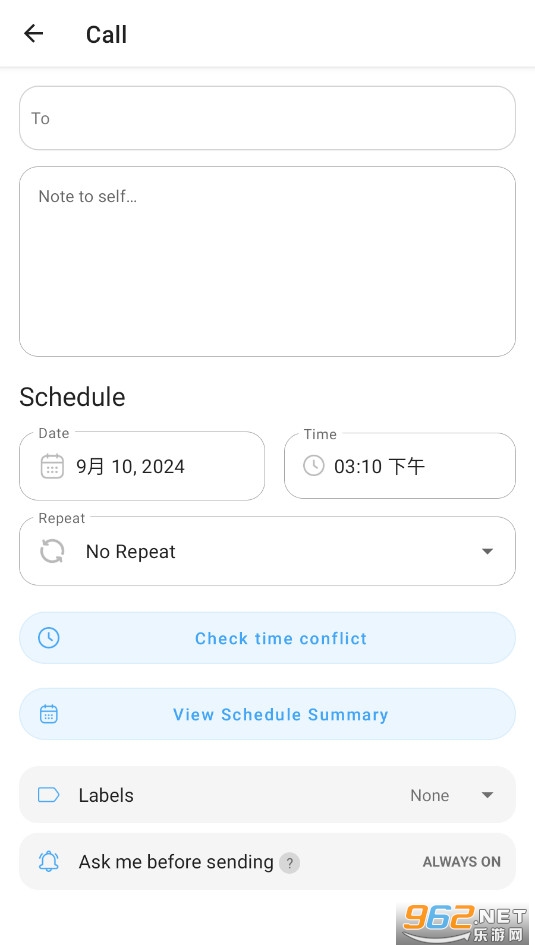Go back from the Call screen

click(x=34, y=33)
